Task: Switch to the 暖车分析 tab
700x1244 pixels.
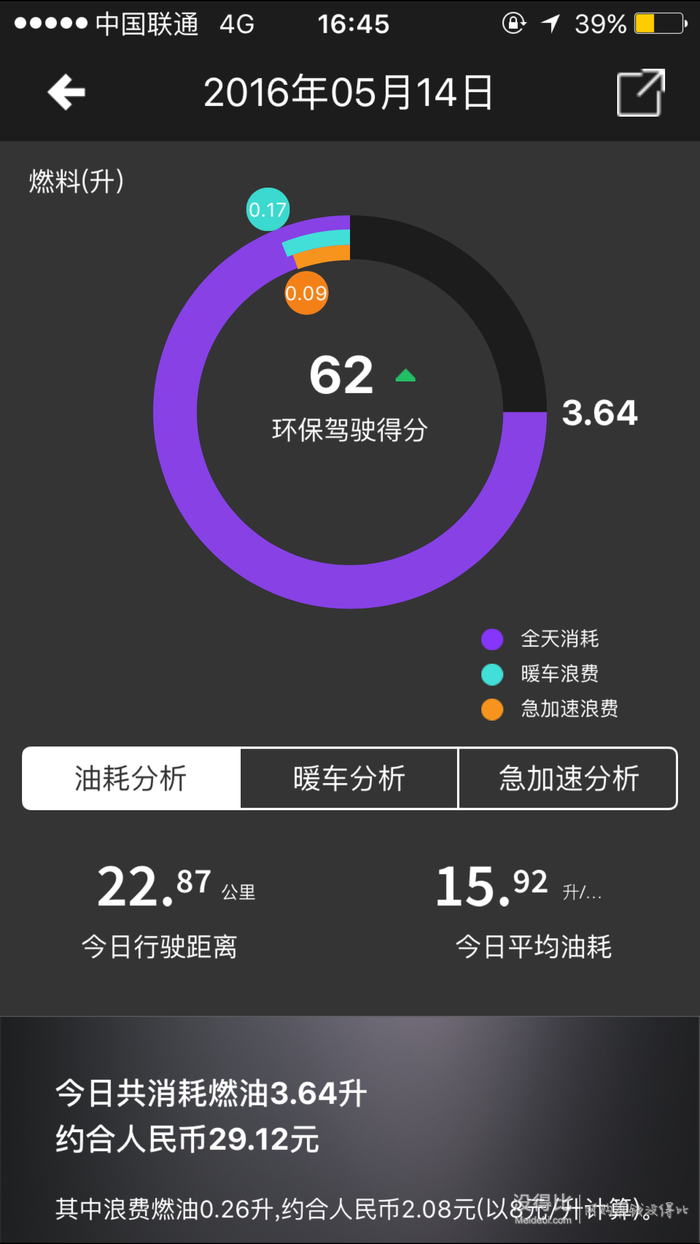Action: point(349,778)
